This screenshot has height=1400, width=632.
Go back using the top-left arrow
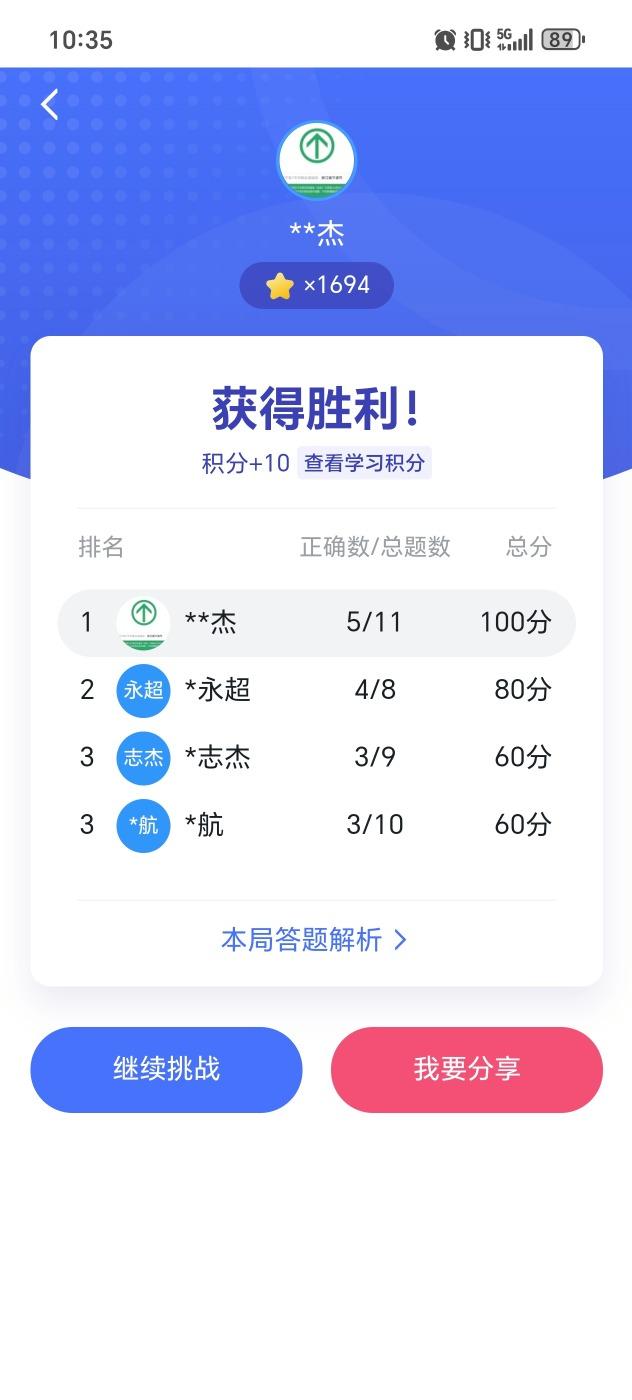pyautogui.click(x=50, y=104)
